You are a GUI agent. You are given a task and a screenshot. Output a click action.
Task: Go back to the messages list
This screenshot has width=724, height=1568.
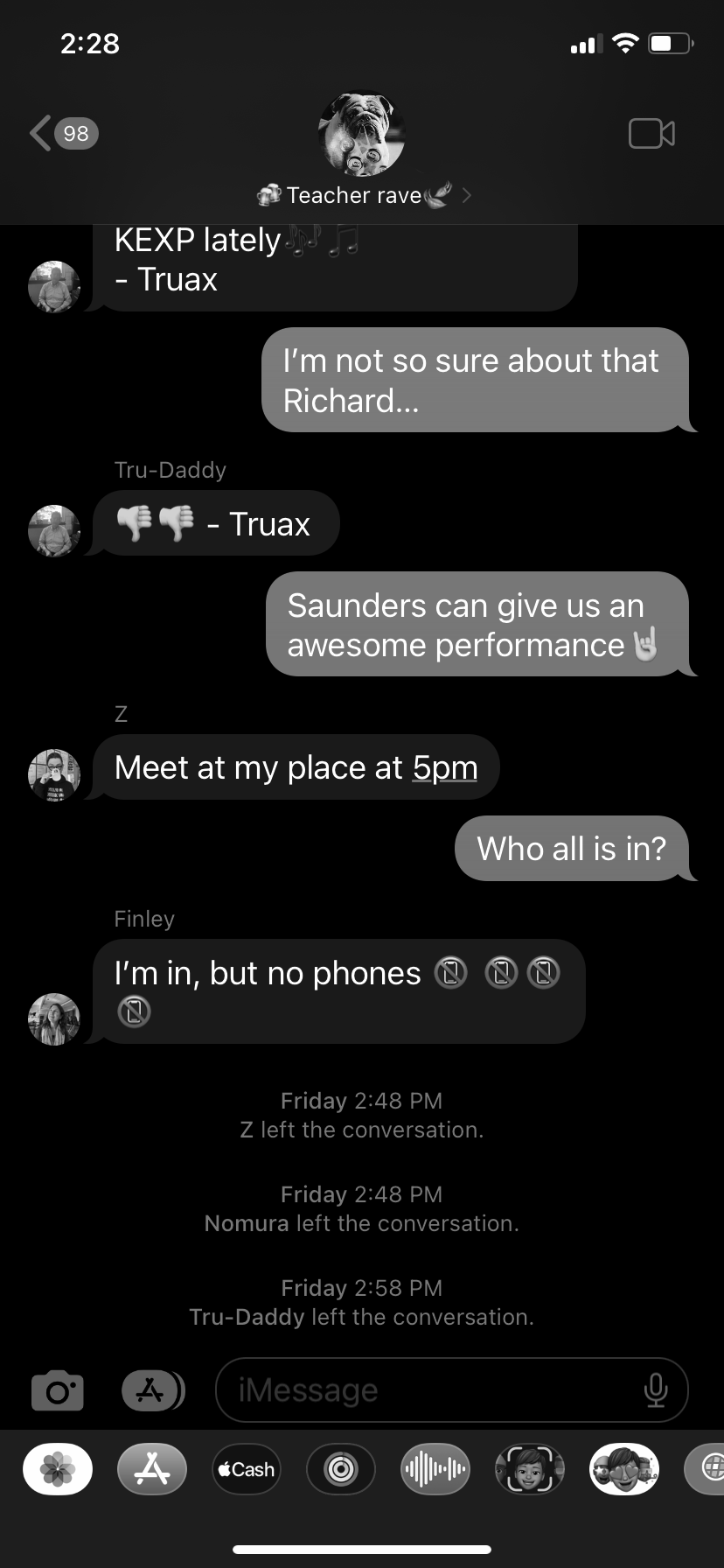point(64,134)
